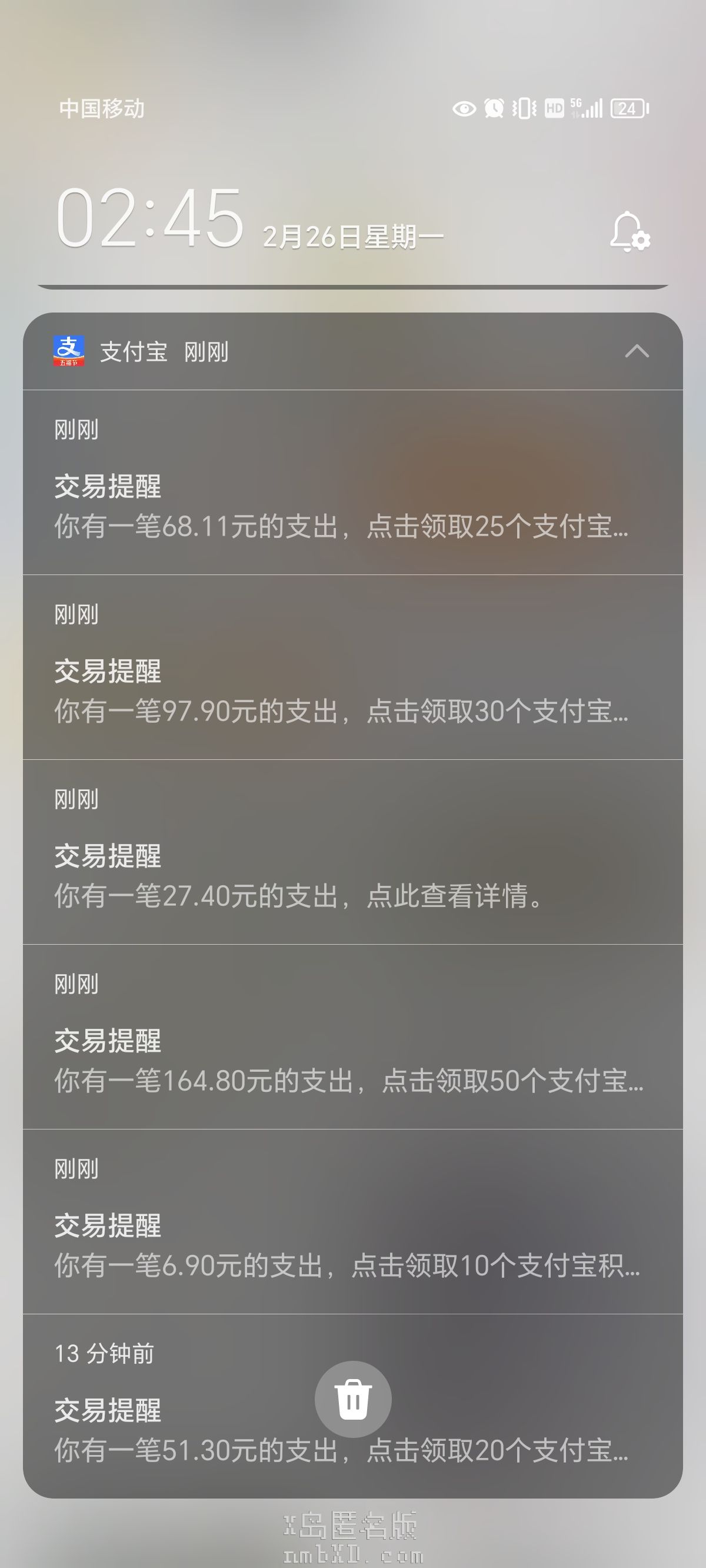Open the 6.90元 transaction reminder
This screenshot has width=706, height=1568.
(341, 1246)
